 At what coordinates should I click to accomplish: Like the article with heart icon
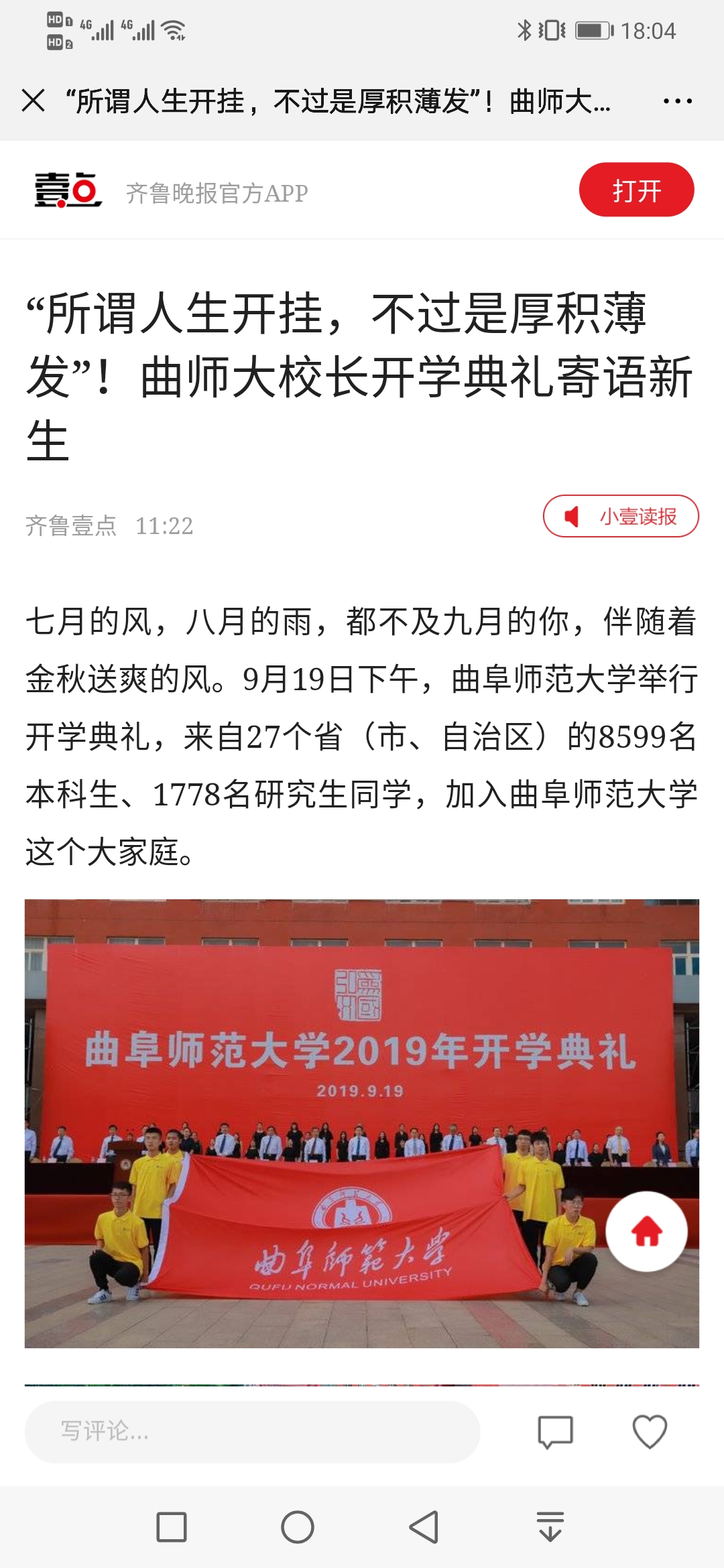650,1432
